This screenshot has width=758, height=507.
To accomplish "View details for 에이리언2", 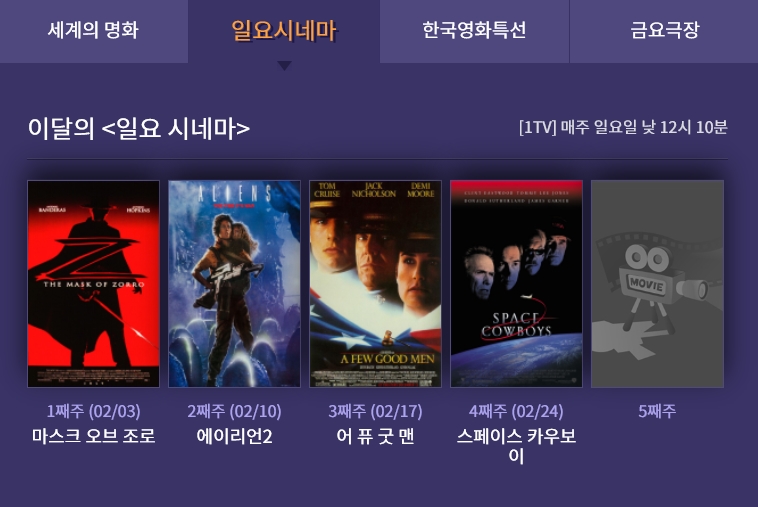I will pyautogui.click(x=234, y=284).
